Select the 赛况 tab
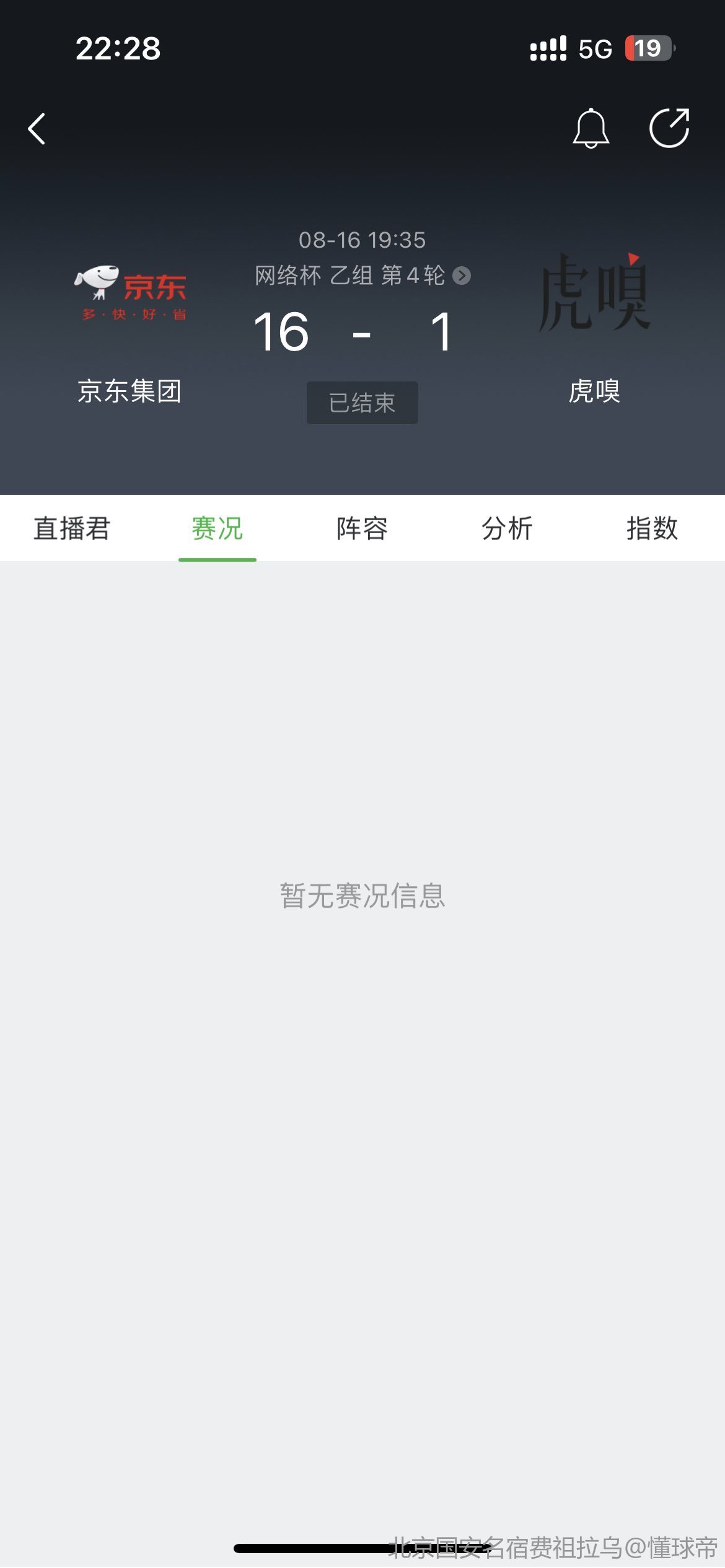This screenshot has height=1568, width=725. tap(217, 528)
